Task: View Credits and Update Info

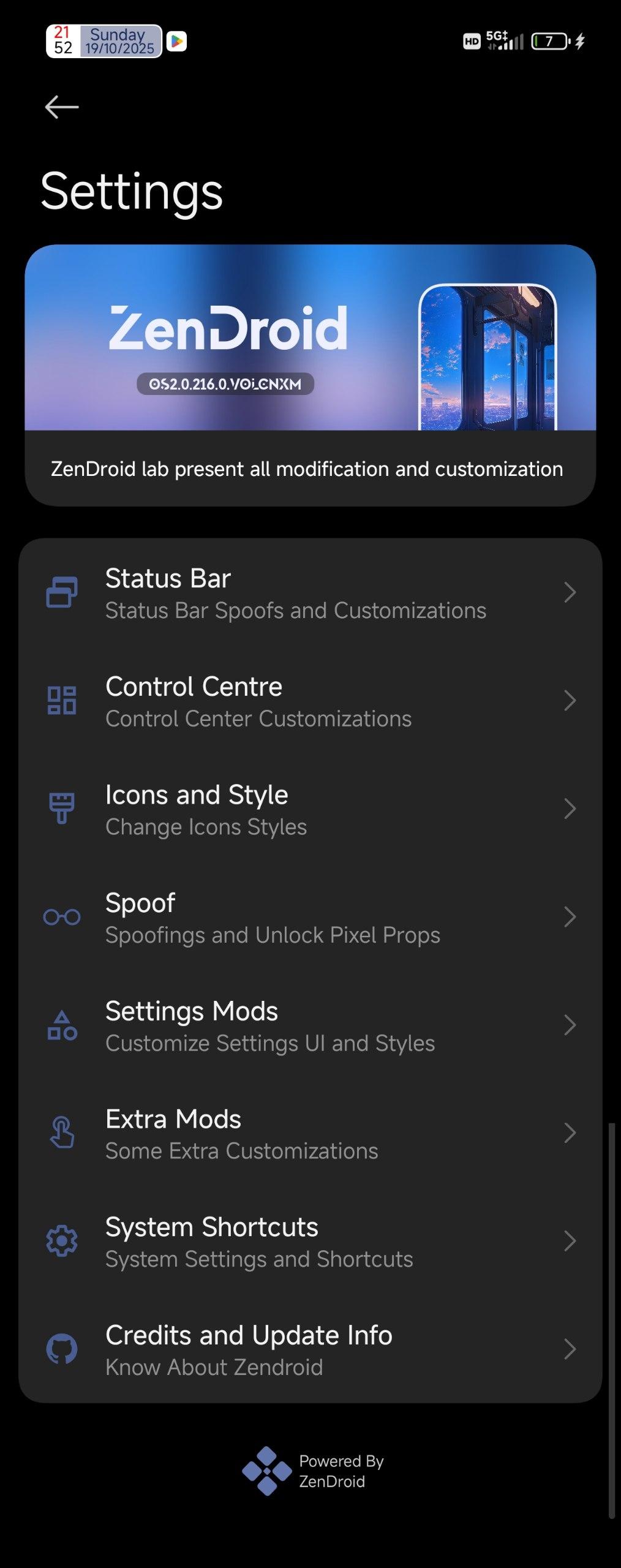Action: pos(310,1350)
